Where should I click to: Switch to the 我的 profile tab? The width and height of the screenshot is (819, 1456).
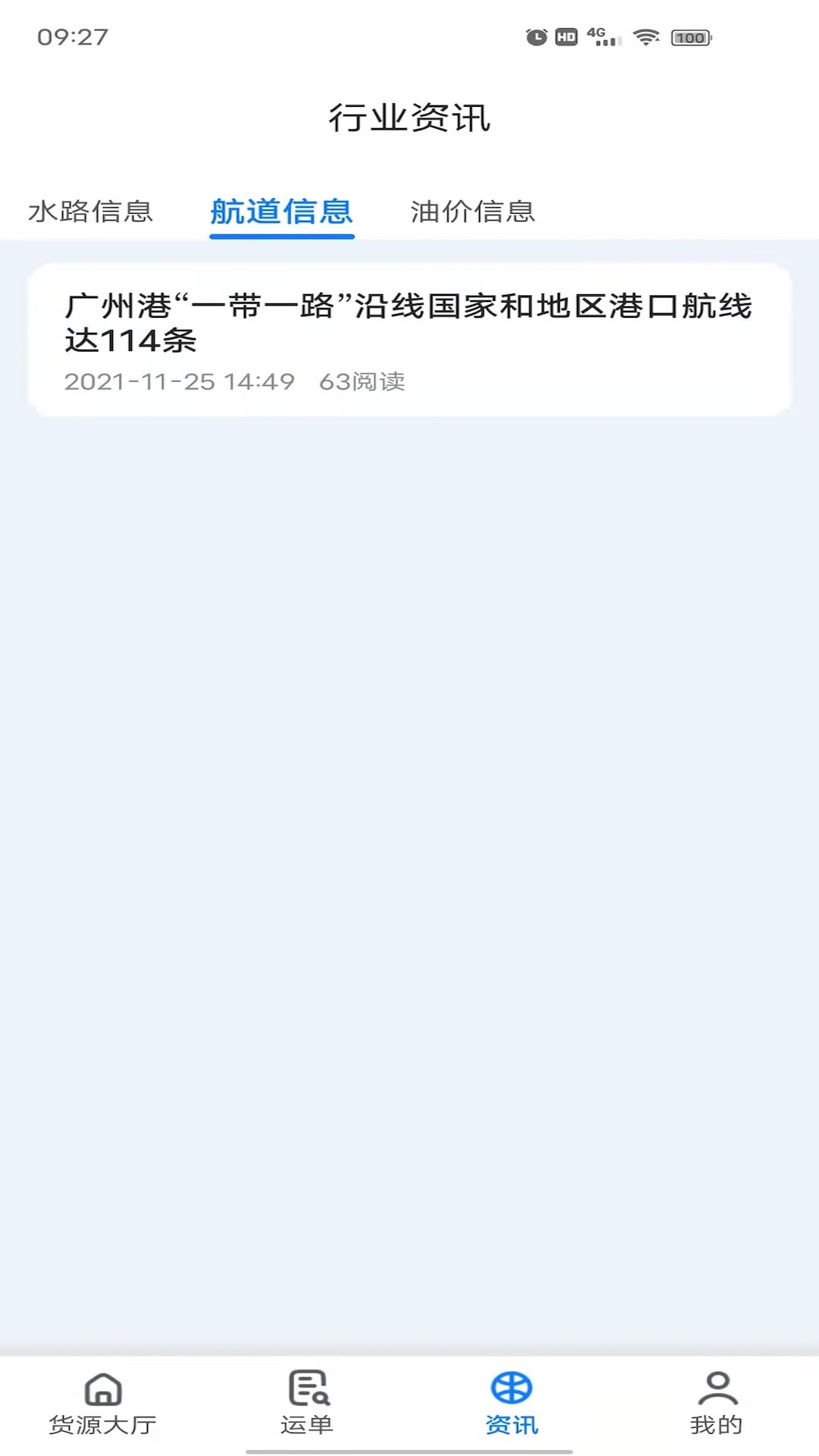click(717, 1404)
